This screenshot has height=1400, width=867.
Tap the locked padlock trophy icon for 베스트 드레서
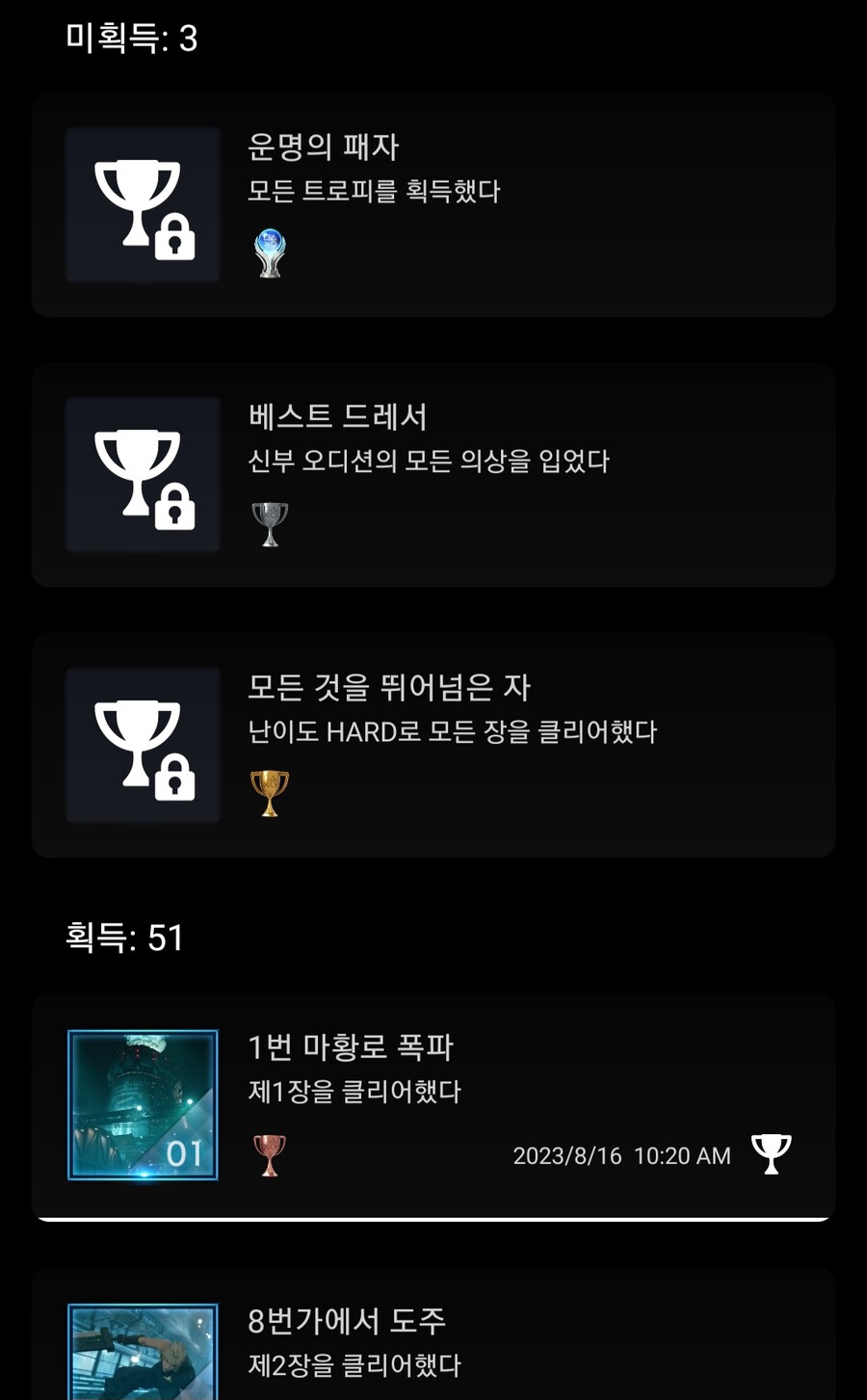click(x=142, y=473)
